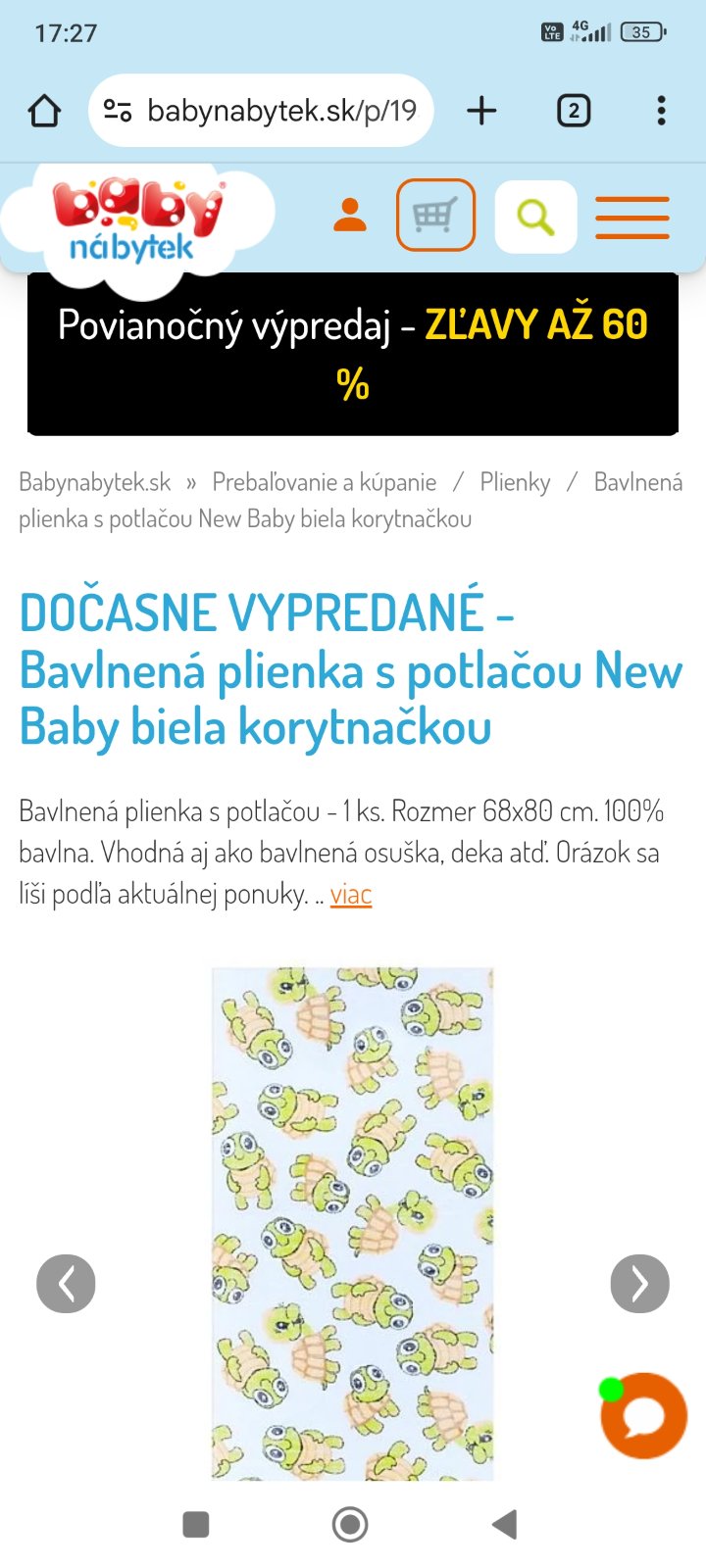Show the open tabs switcher
706x1568 pixels.
(574, 111)
